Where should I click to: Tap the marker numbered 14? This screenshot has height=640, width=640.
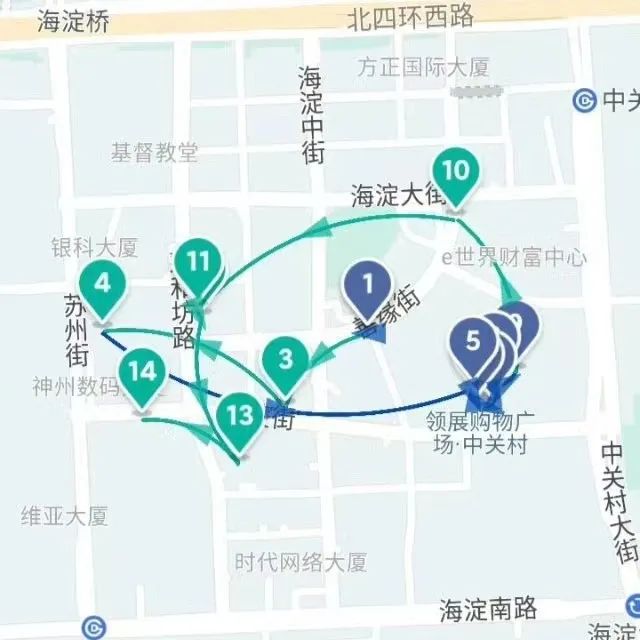coord(143,372)
